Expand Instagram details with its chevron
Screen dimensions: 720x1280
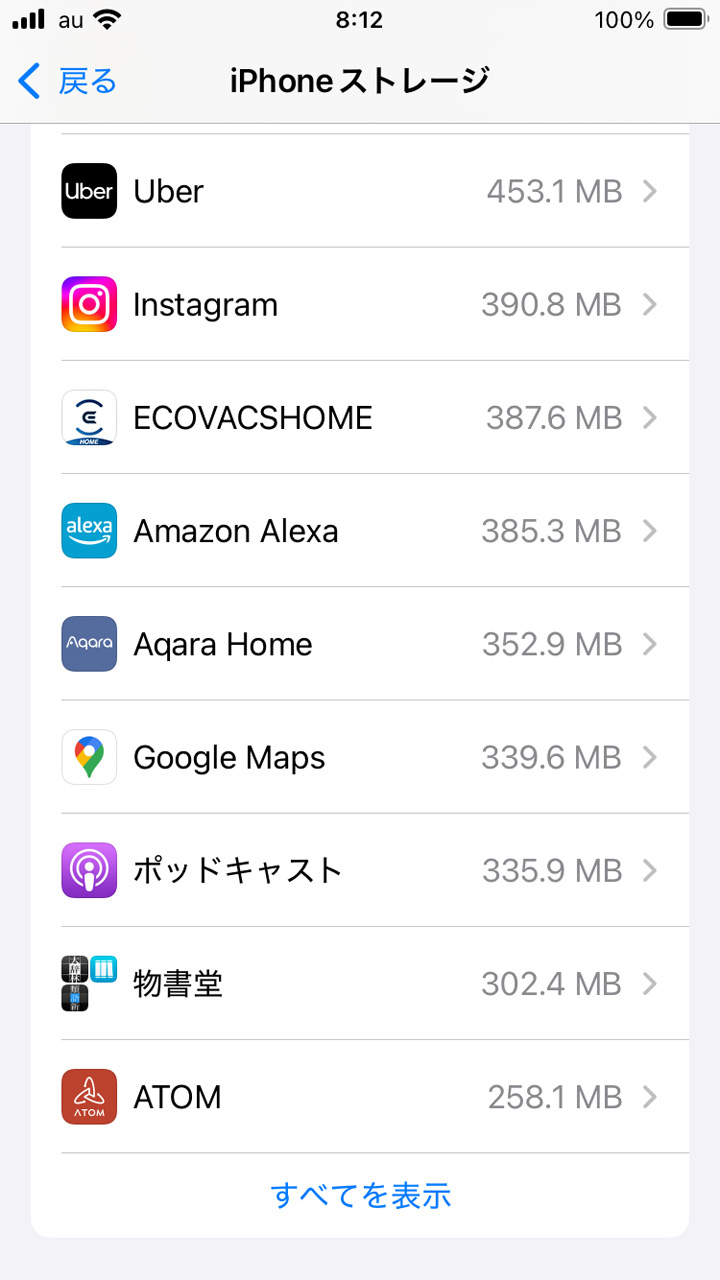652,304
